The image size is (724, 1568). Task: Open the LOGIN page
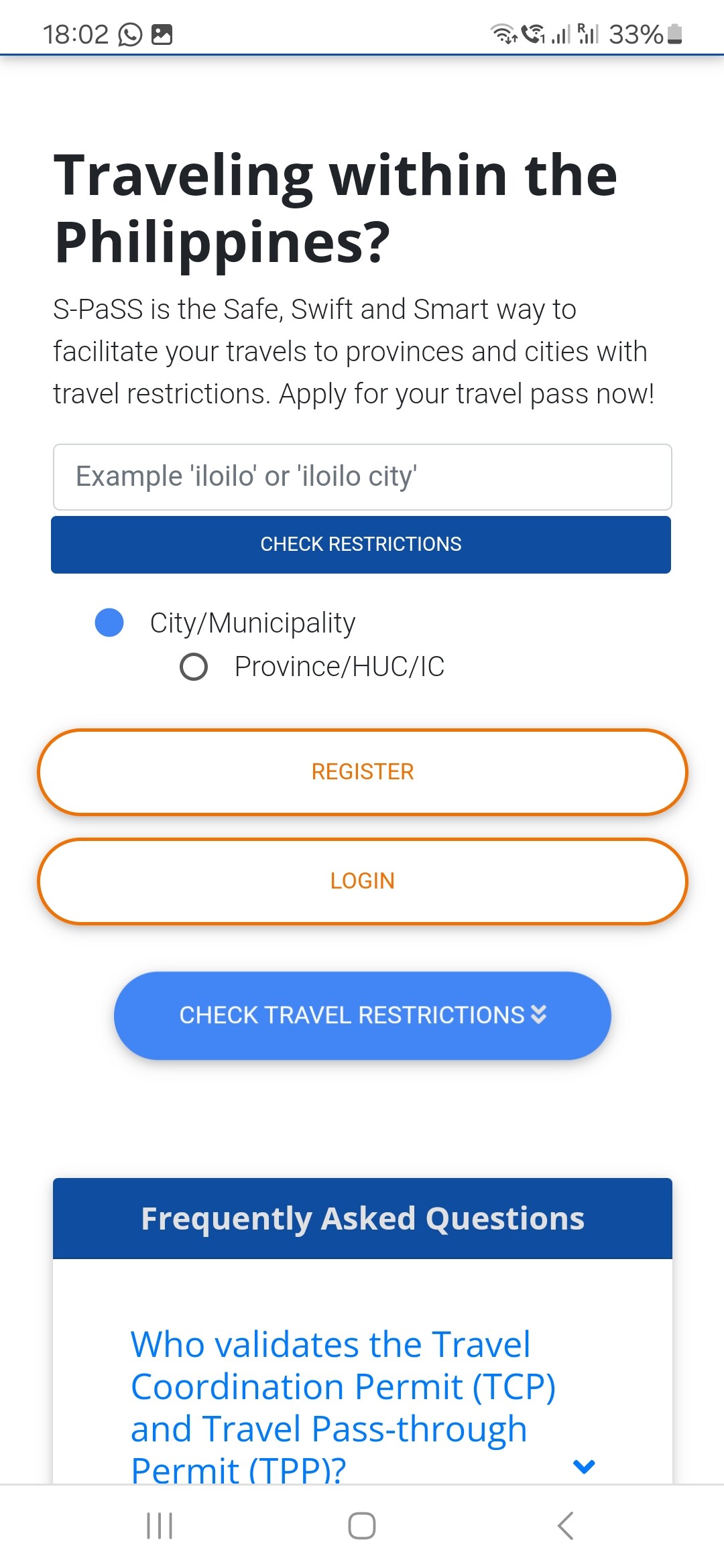[362, 880]
